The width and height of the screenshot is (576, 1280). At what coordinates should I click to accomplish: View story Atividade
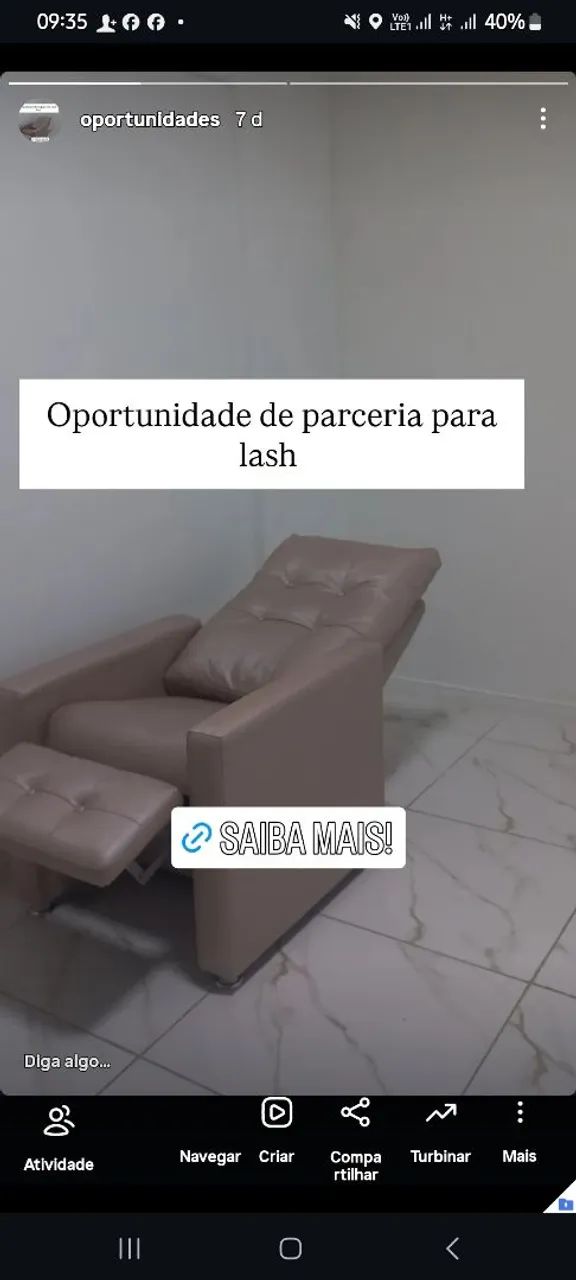[59, 1139]
